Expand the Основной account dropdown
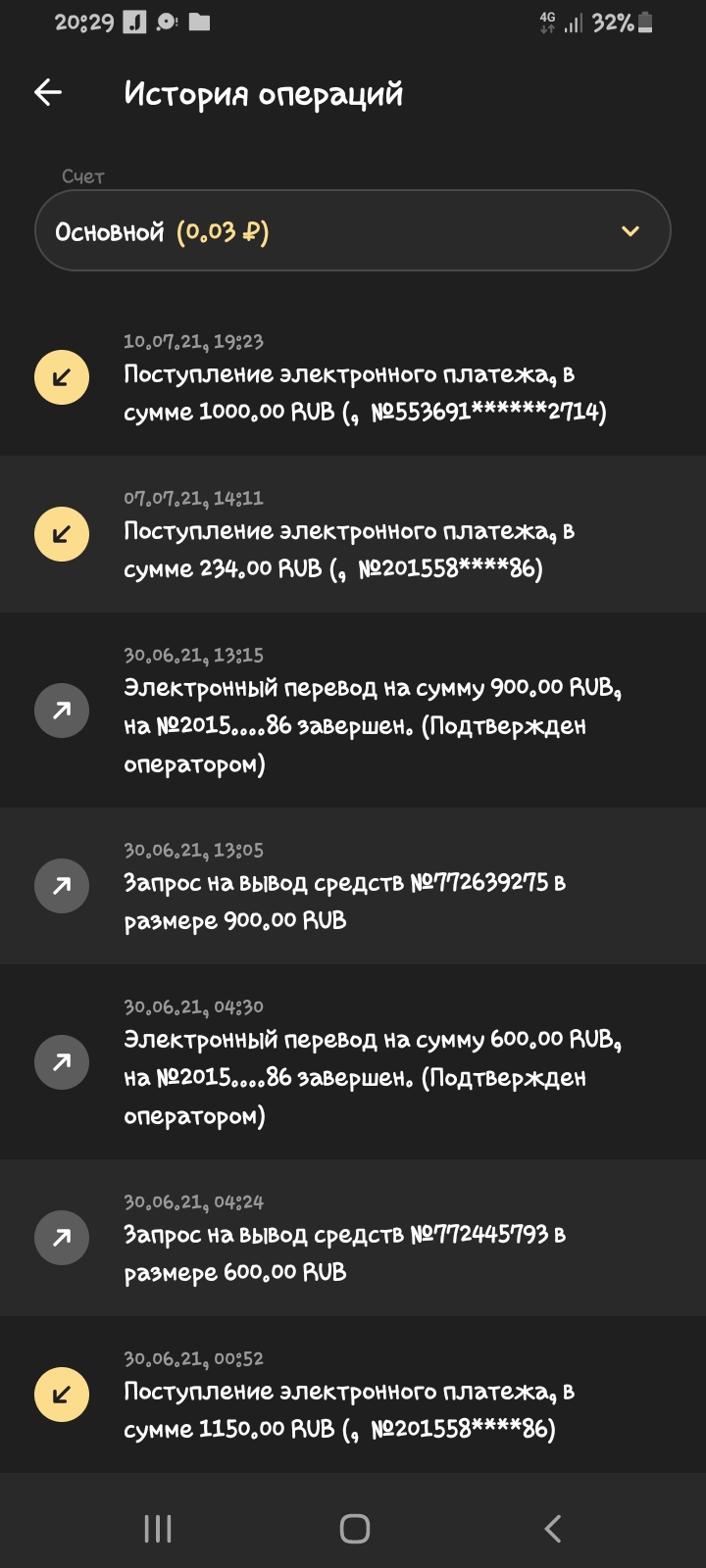 pyautogui.click(x=353, y=231)
